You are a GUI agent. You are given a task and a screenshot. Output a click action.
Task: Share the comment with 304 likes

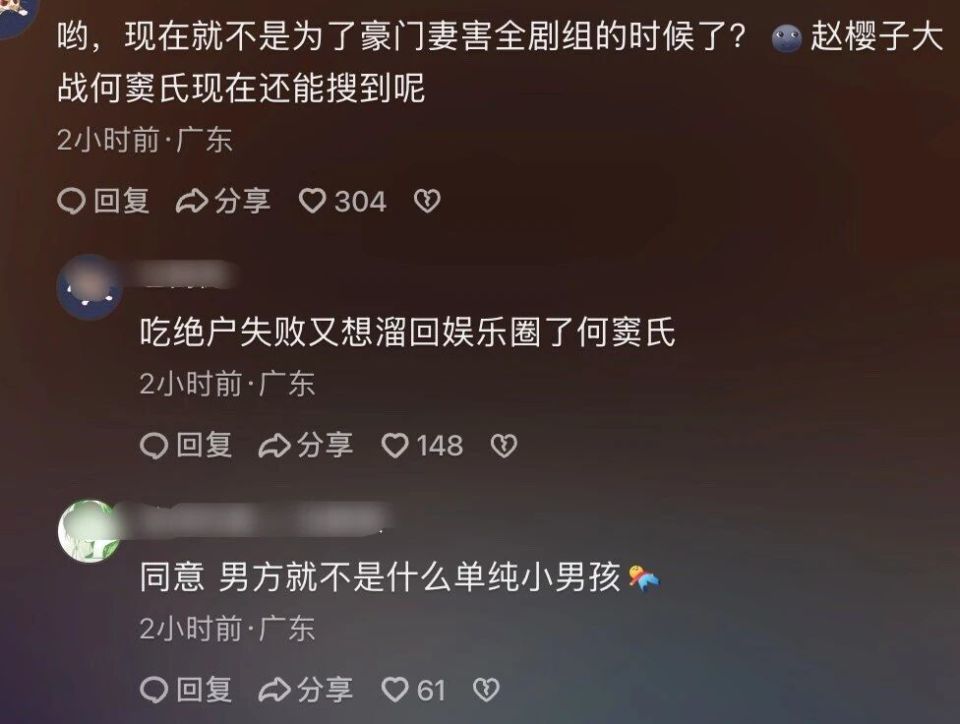point(223,201)
